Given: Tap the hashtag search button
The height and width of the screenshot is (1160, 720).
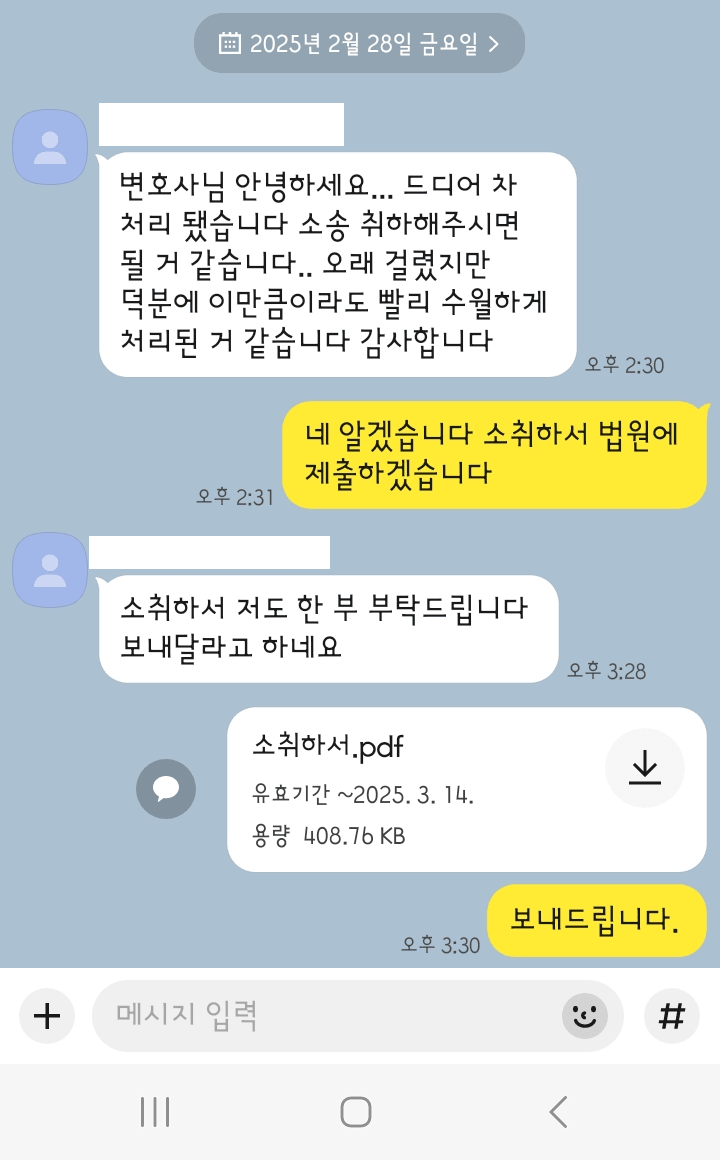Looking at the screenshot, I should [x=671, y=1016].
